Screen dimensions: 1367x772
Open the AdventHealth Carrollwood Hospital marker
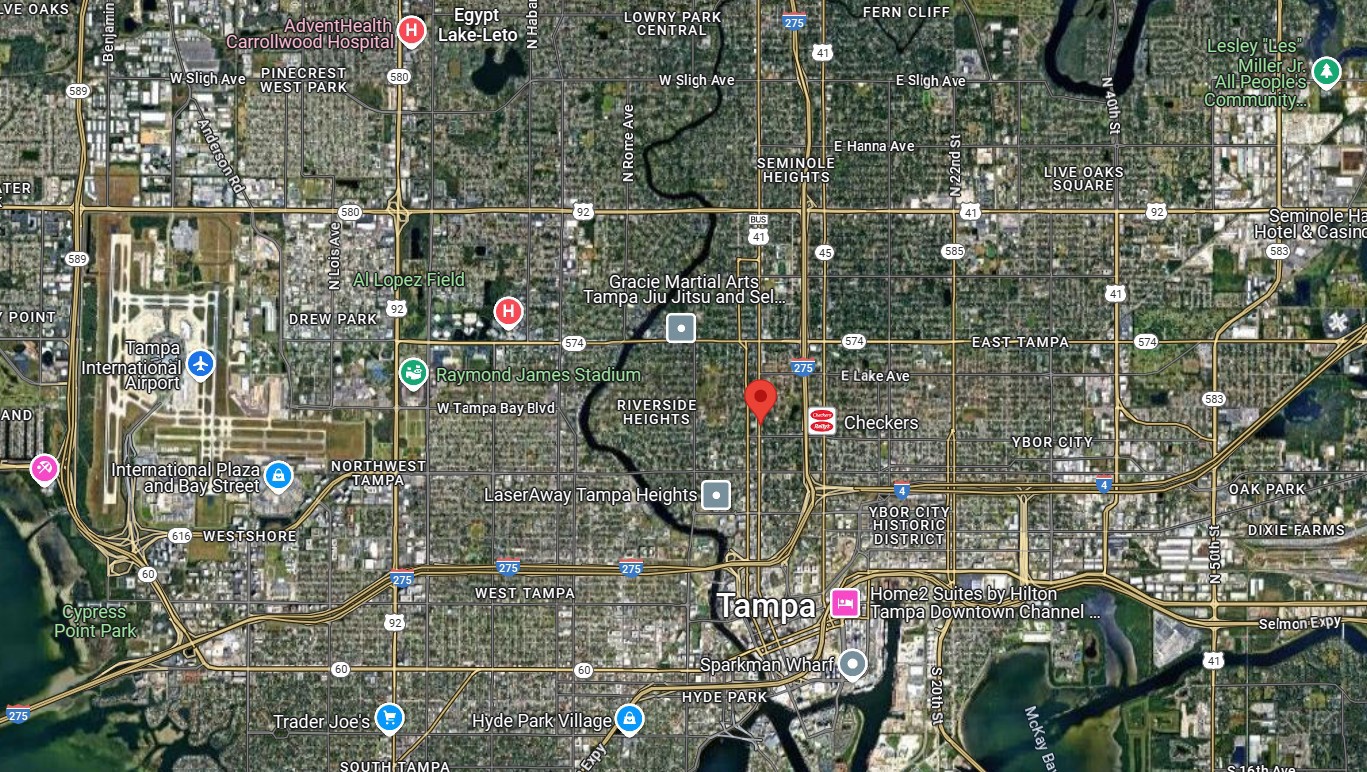pyautogui.click(x=410, y=31)
